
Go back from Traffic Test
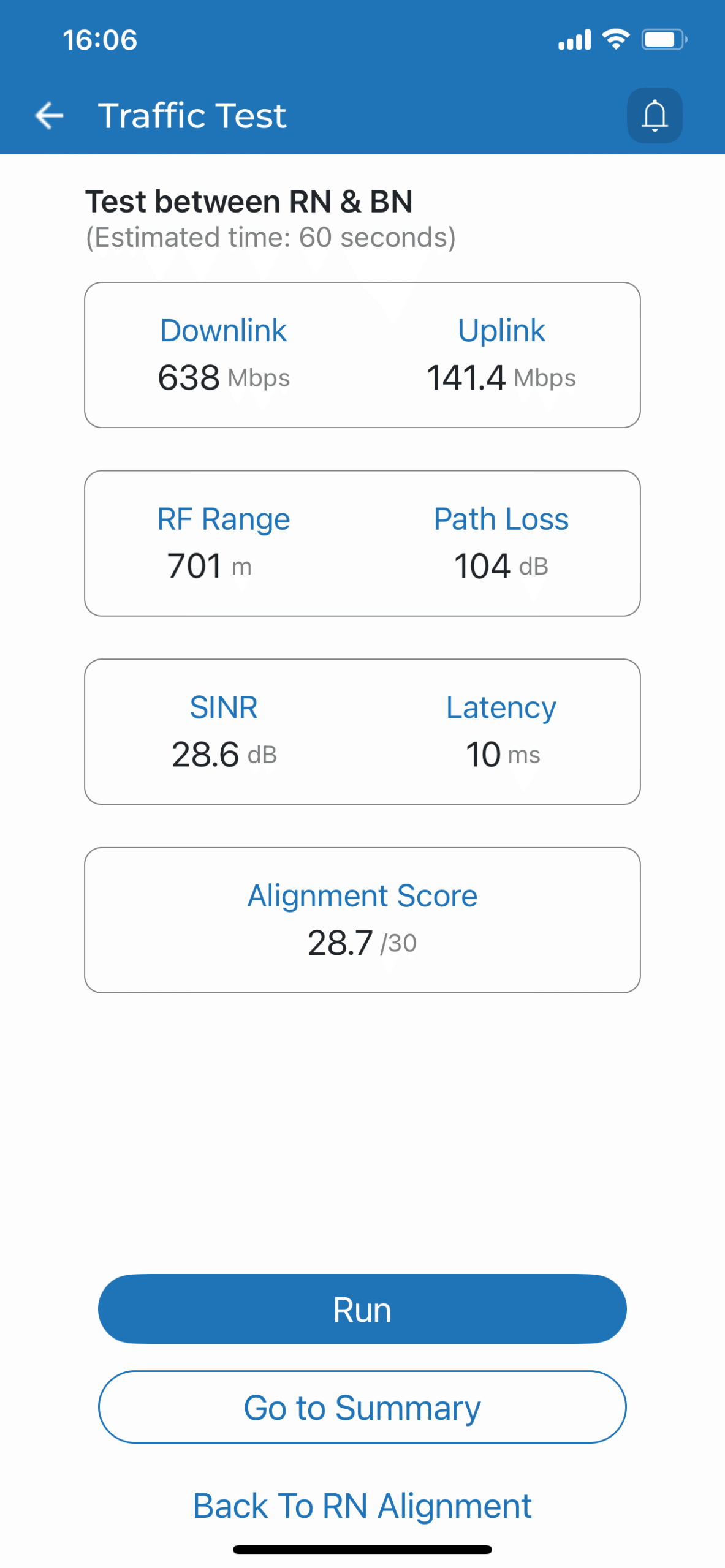(49, 115)
